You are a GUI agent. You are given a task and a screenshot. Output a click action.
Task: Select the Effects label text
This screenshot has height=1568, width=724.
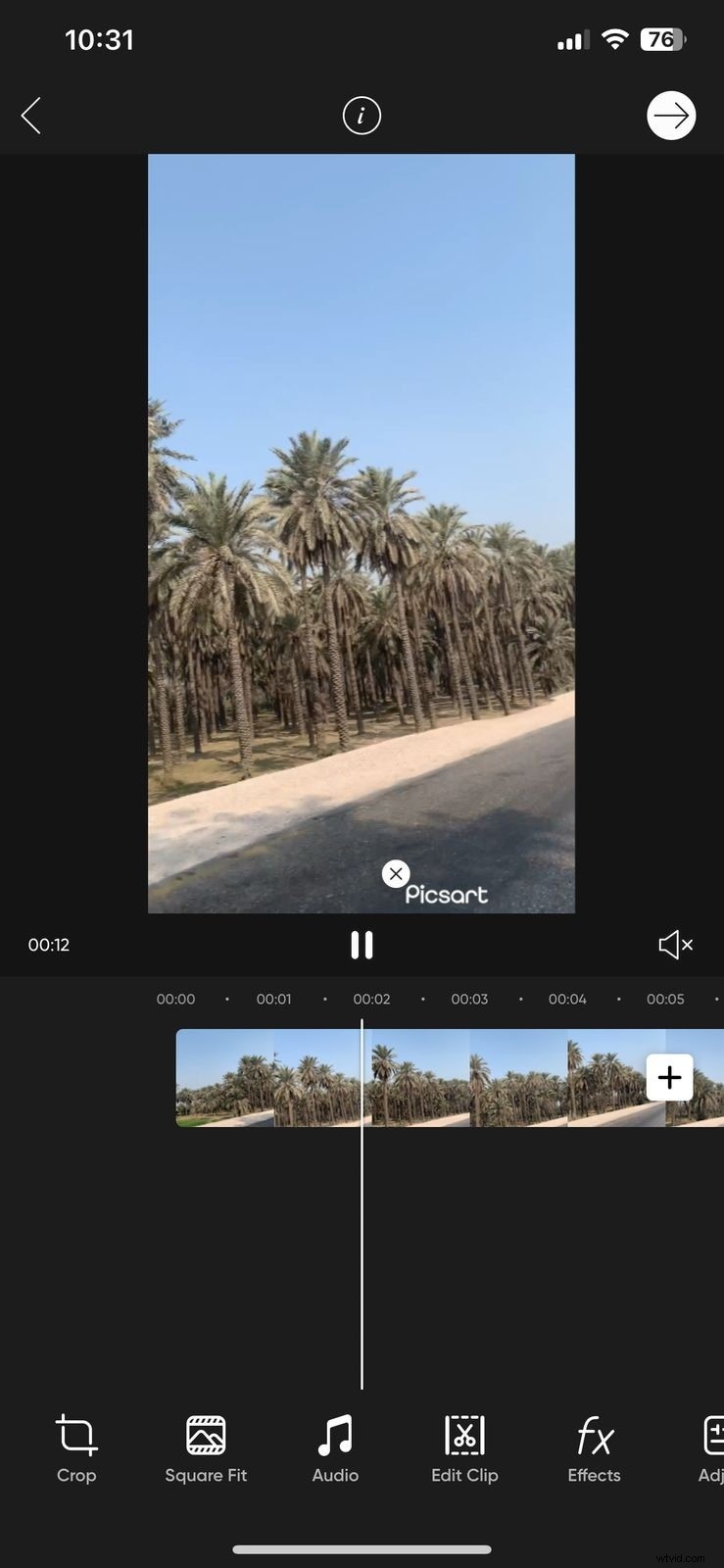click(593, 1475)
